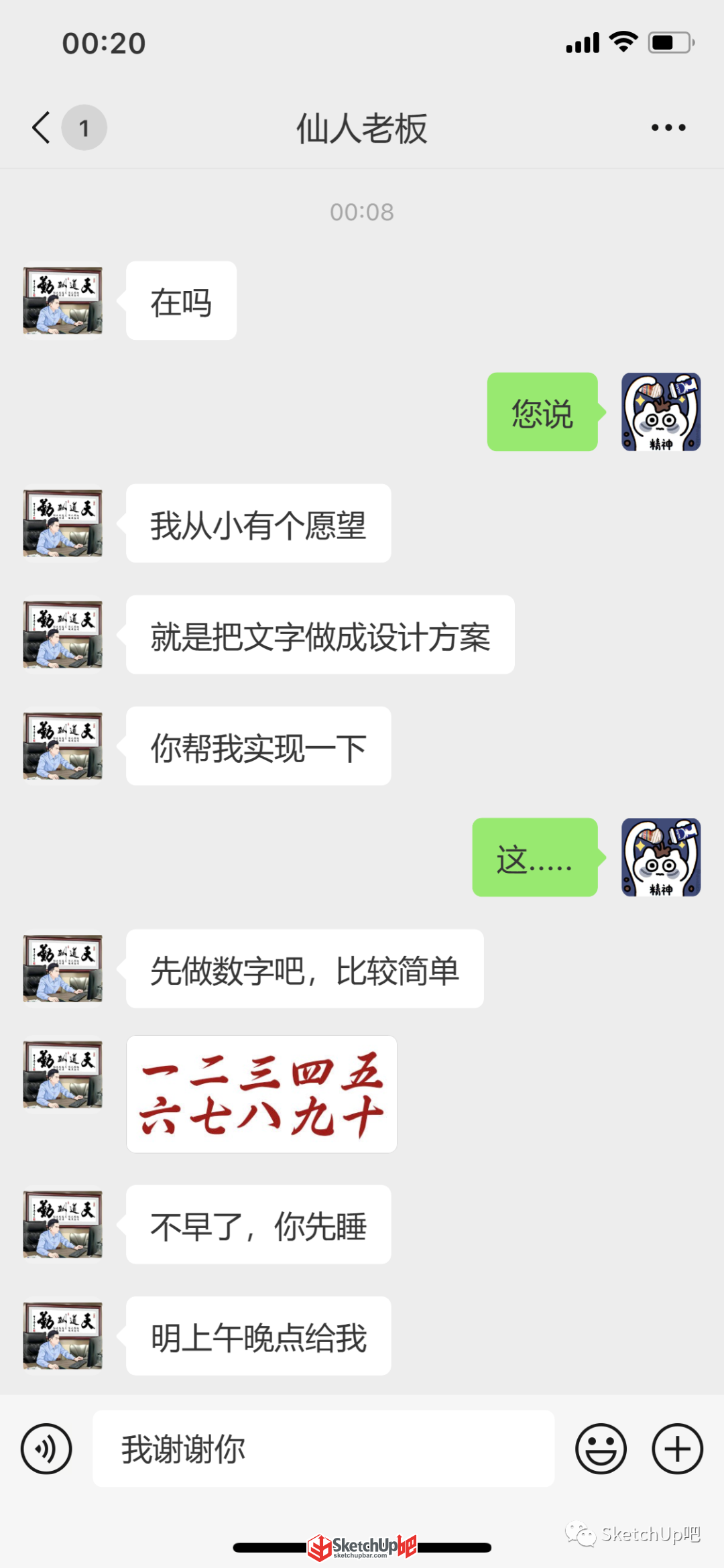Screen dimensions: 724x1568
Task: Tap the message text field
Action: (x=324, y=1449)
